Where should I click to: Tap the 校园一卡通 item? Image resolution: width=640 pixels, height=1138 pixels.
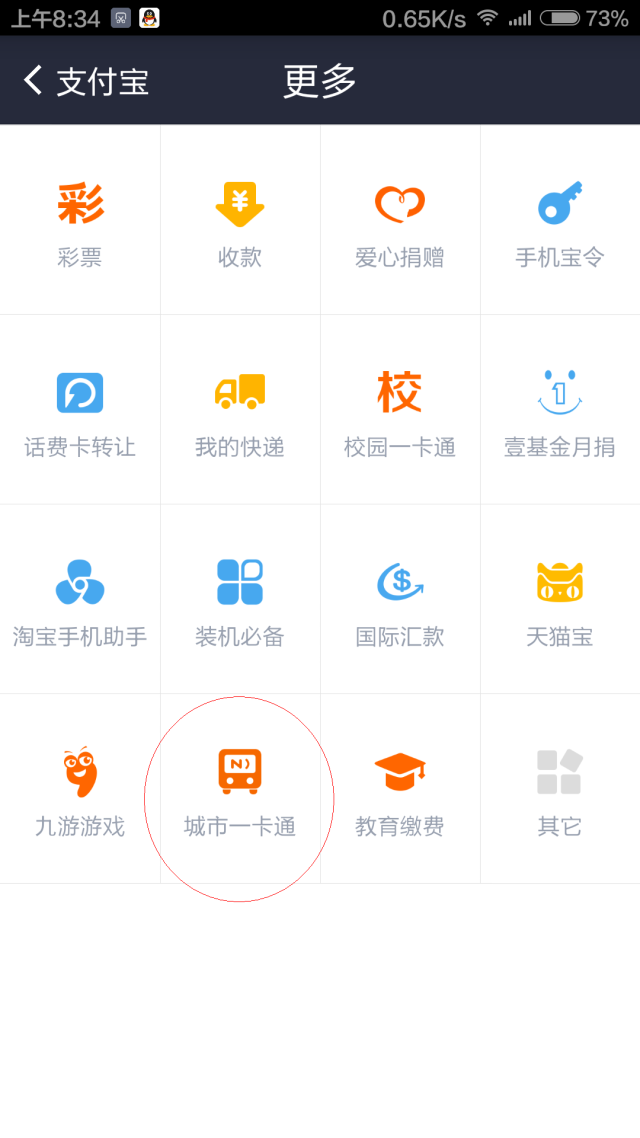pos(400,411)
